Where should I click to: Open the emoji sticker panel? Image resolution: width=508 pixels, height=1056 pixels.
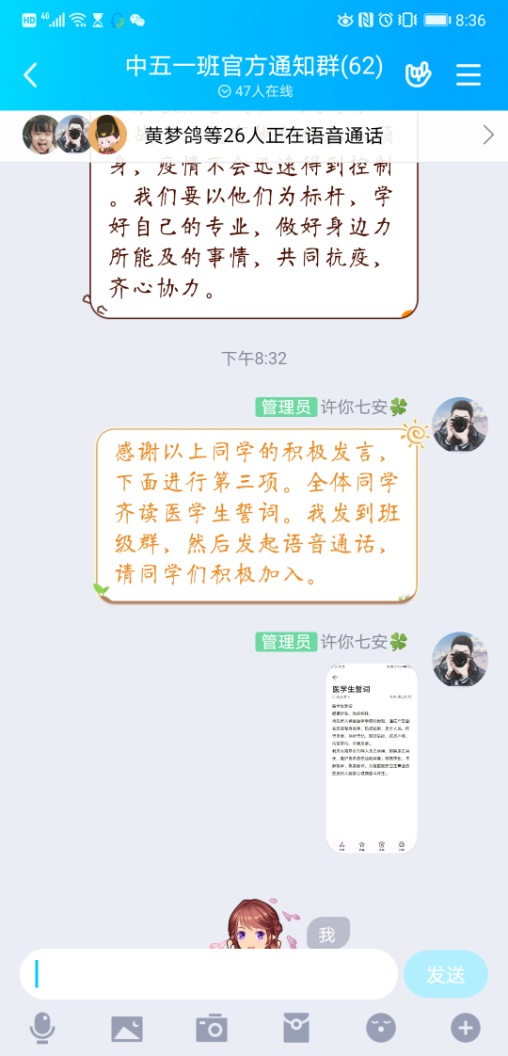tap(381, 1028)
